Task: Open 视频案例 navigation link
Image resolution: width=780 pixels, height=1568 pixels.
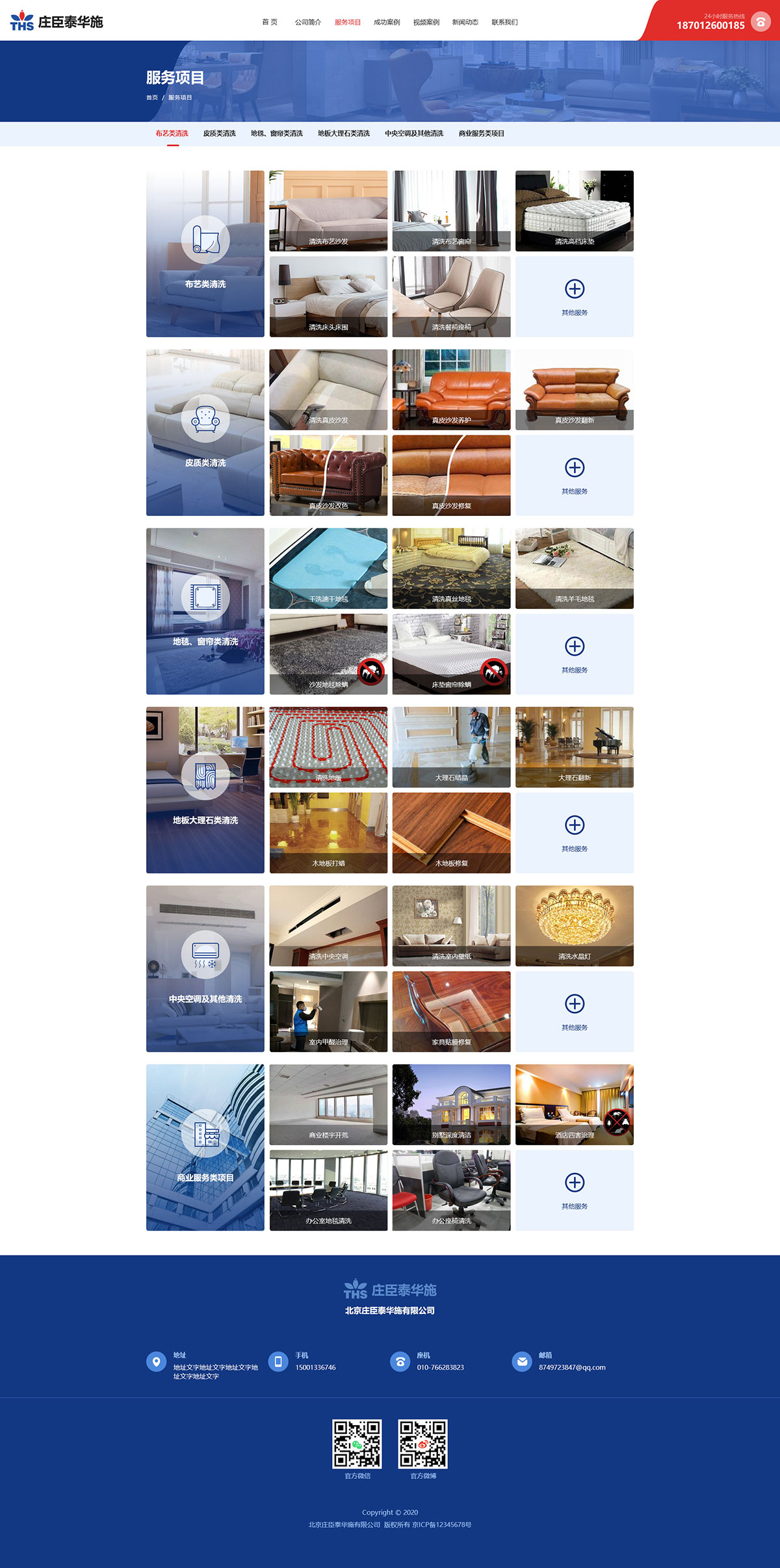Action: tap(426, 22)
